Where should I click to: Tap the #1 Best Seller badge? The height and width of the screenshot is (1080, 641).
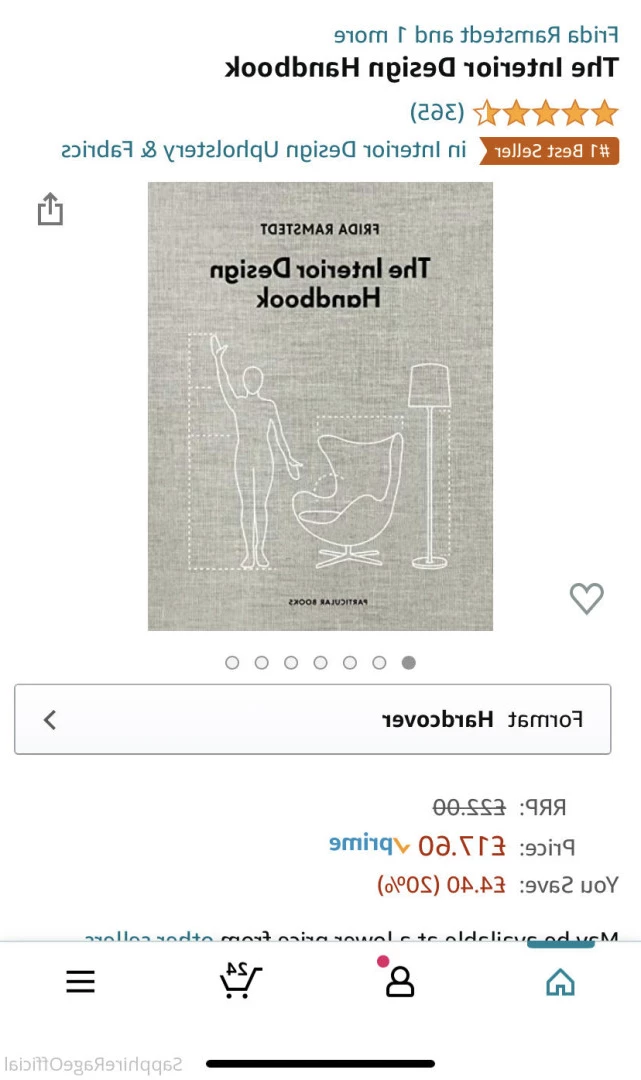point(549,151)
